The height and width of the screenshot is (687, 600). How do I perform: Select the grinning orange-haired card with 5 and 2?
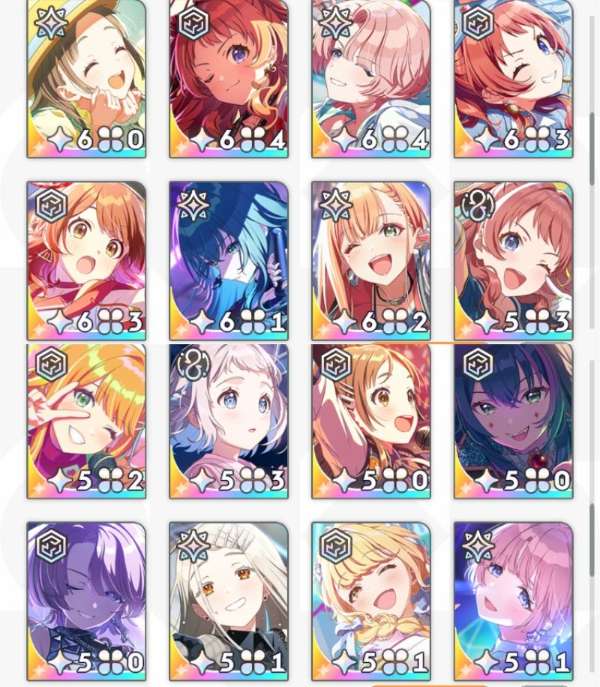point(86,420)
